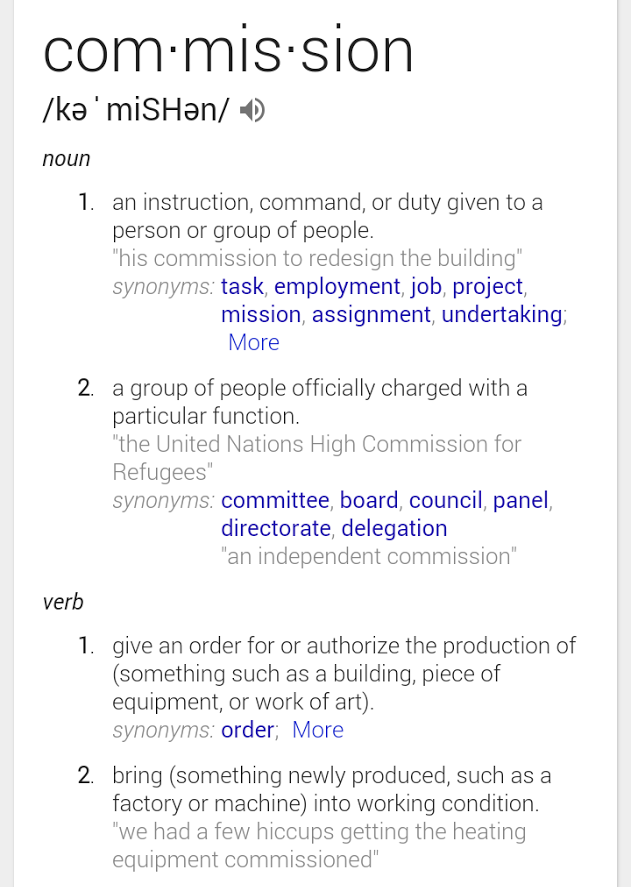
Task: Tap the verb synonym 'order'
Action: (247, 730)
